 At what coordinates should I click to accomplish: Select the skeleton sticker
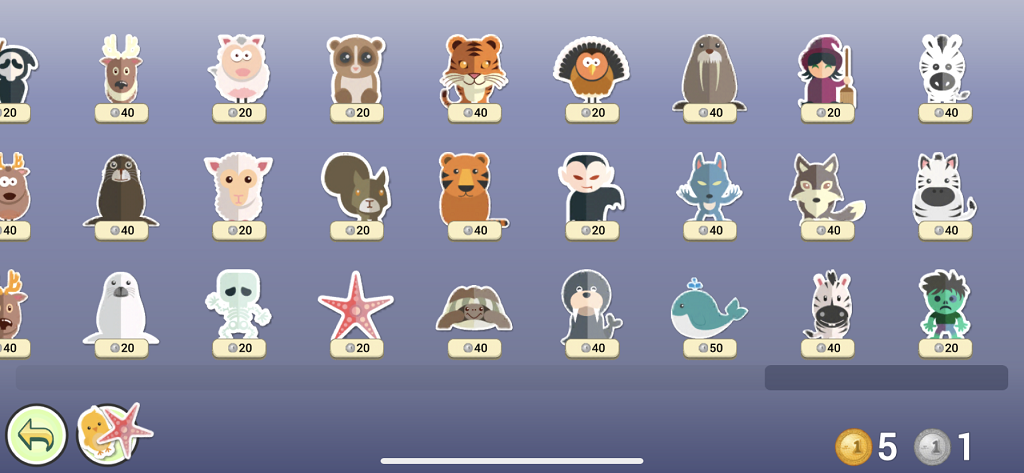pos(239,305)
